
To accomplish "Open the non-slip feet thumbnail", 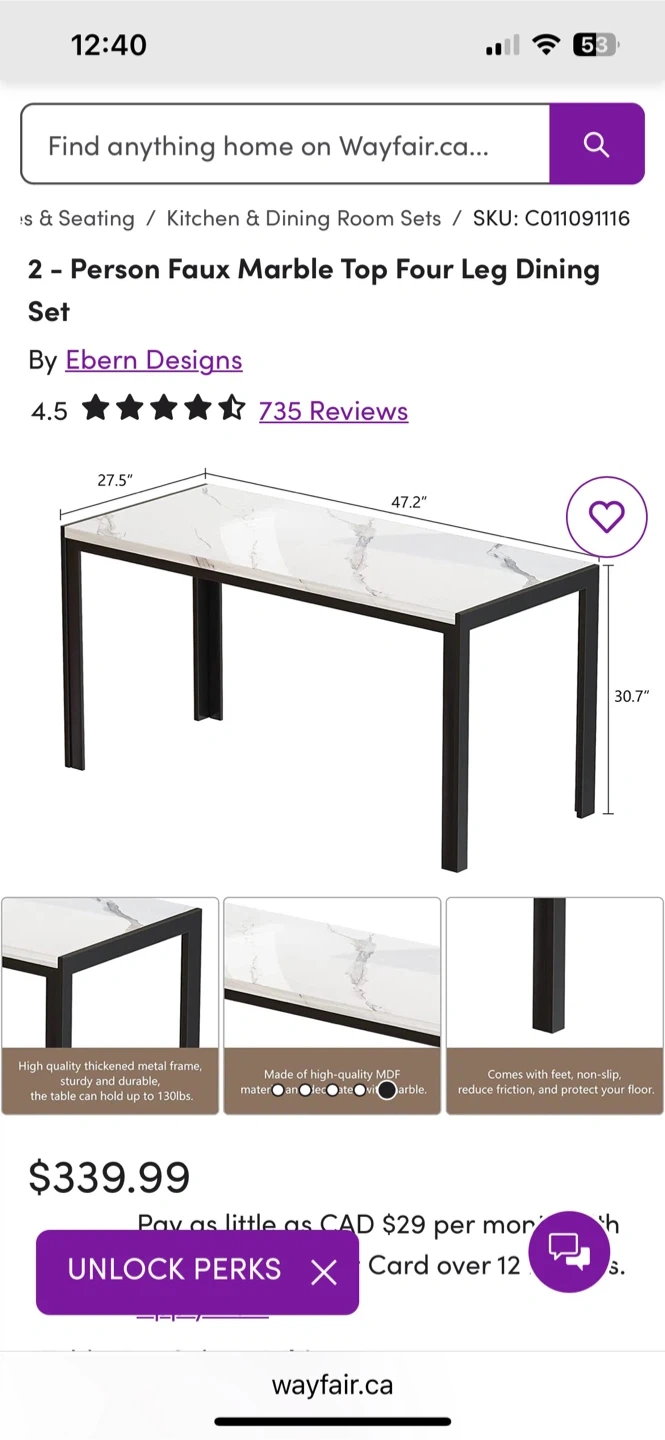I will click(555, 1005).
